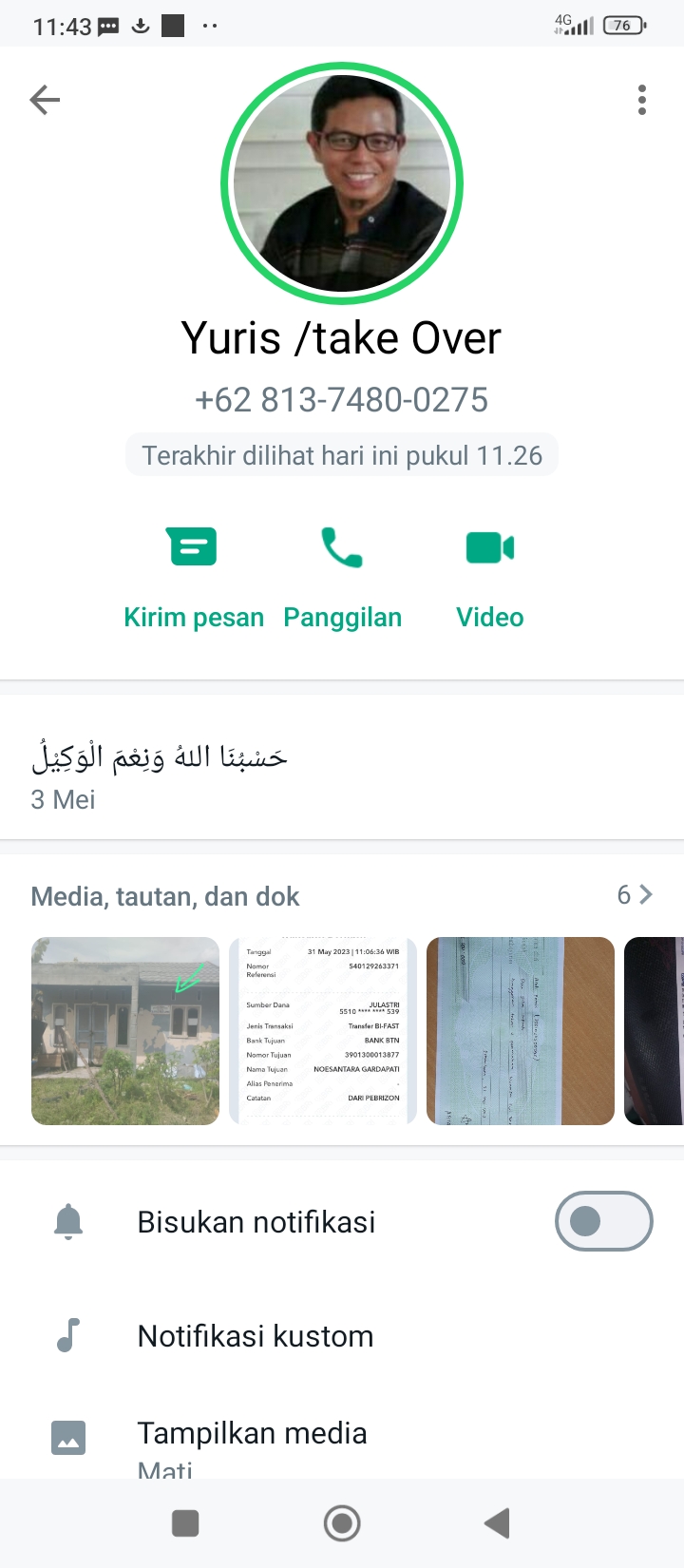Tap Media, tautan, dan dok section header
684x1568 pixels.
click(x=164, y=894)
